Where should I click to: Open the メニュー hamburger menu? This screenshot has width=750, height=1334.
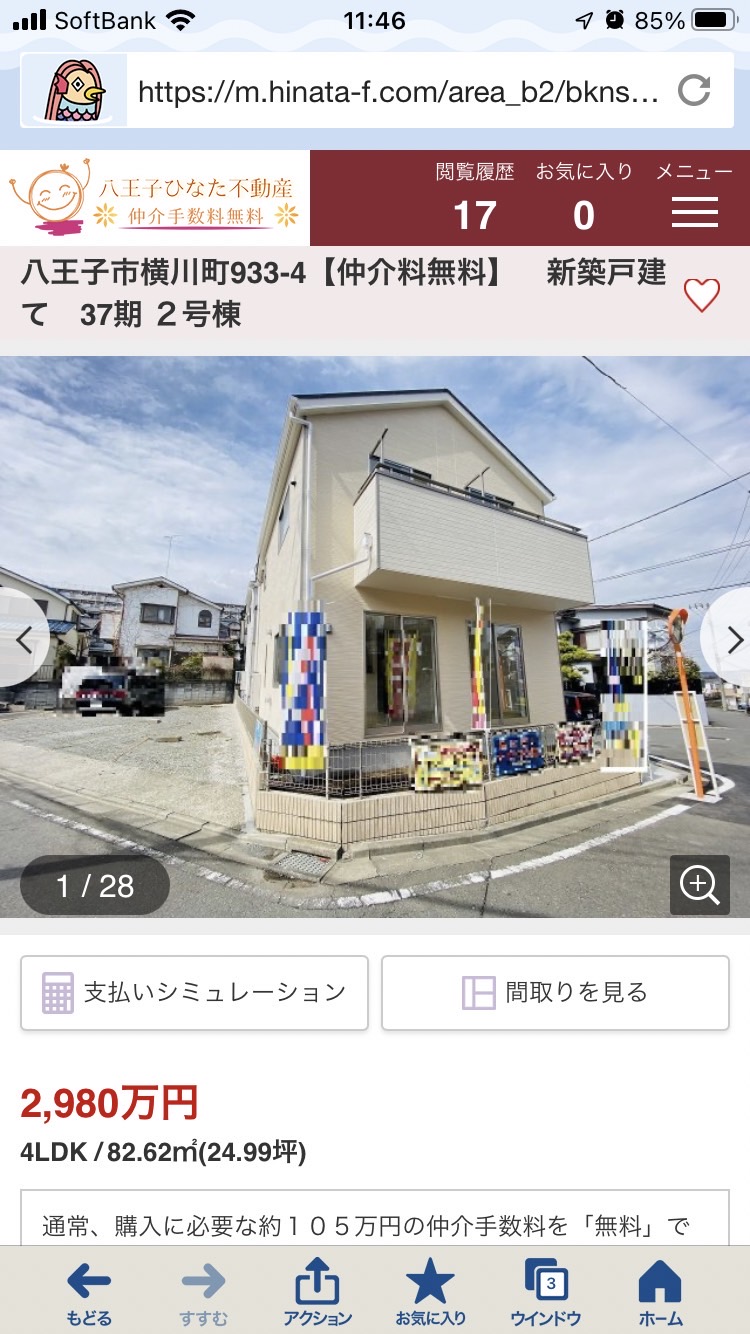pyautogui.click(x=694, y=198)
